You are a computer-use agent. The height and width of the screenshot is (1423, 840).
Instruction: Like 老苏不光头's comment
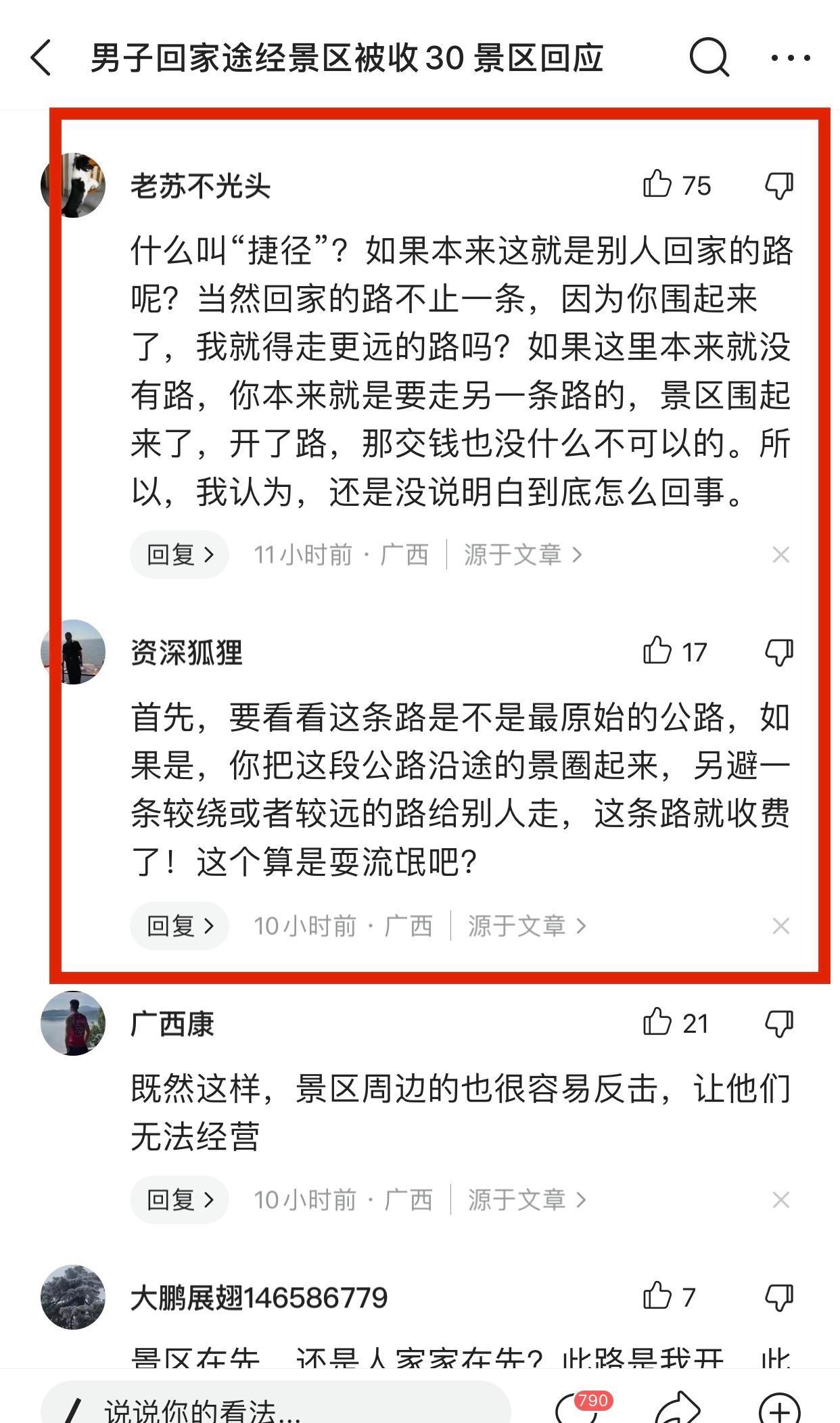tap(657, 185)
